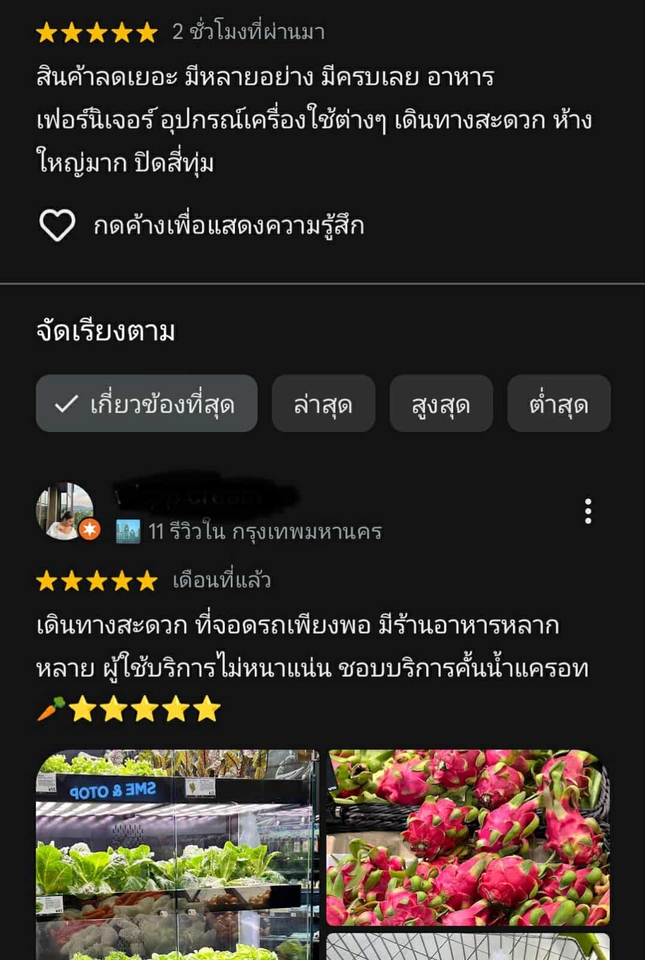Image resolution: width=645 pixels, height=960 pixels.
Task: Open the three-dot menu on the review
Action: pyautogui.click(x=588, y=511)
